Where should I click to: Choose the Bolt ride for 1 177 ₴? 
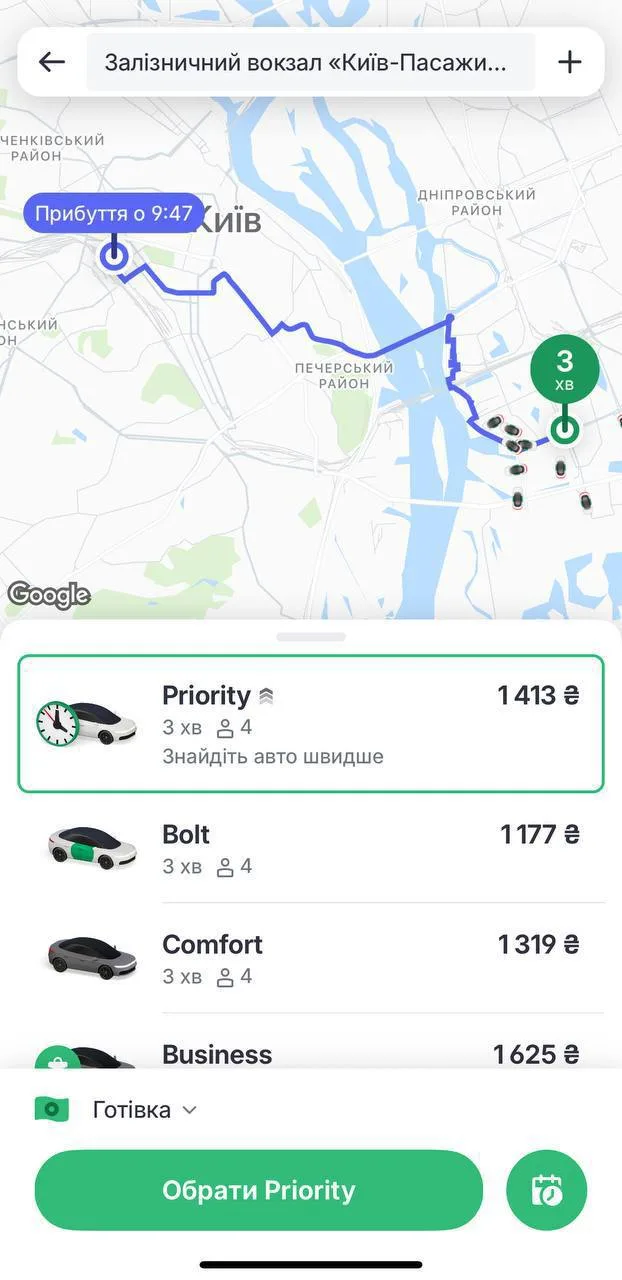310,848
